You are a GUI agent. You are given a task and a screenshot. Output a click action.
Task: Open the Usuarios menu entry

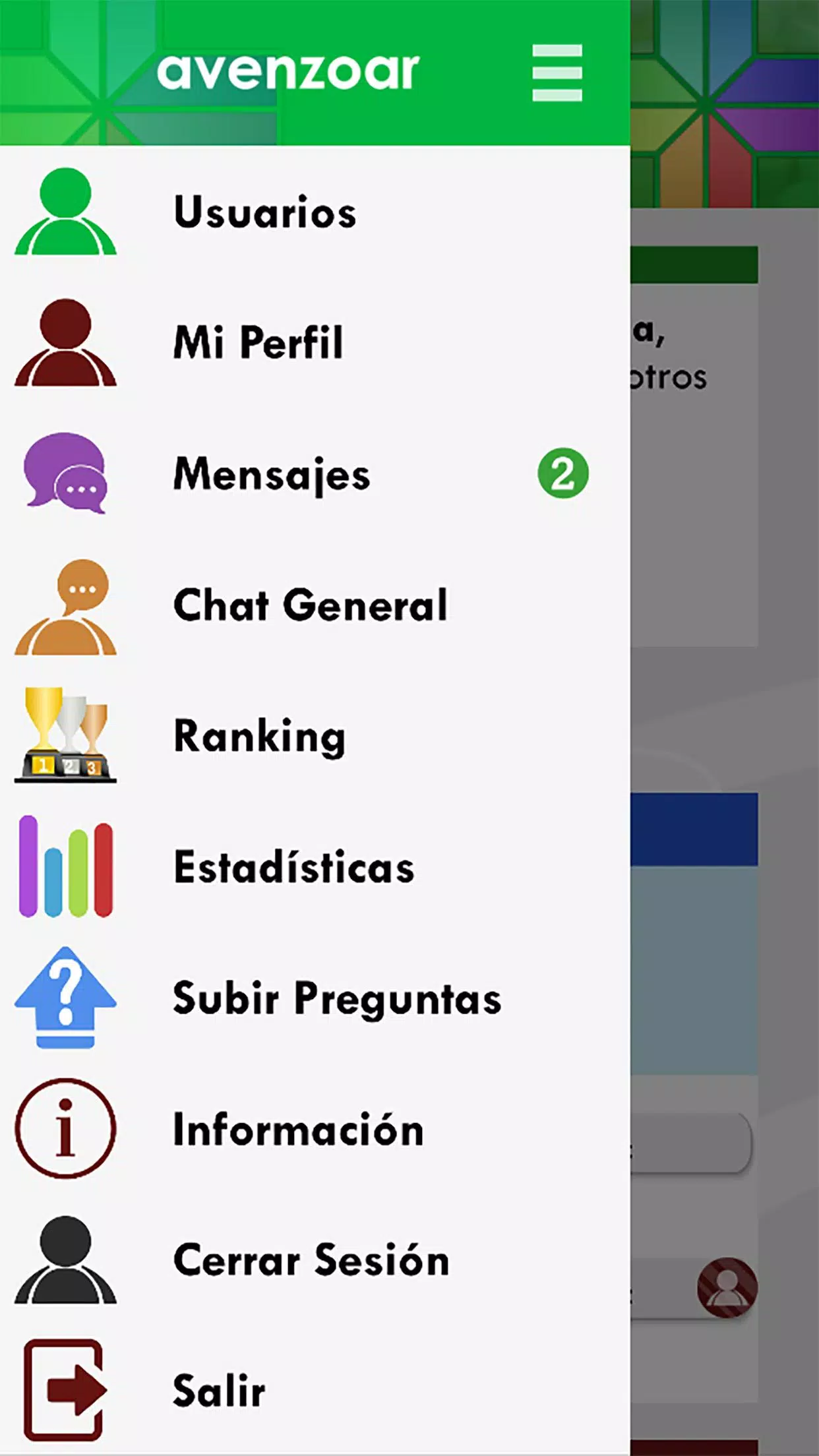point(264,211)
